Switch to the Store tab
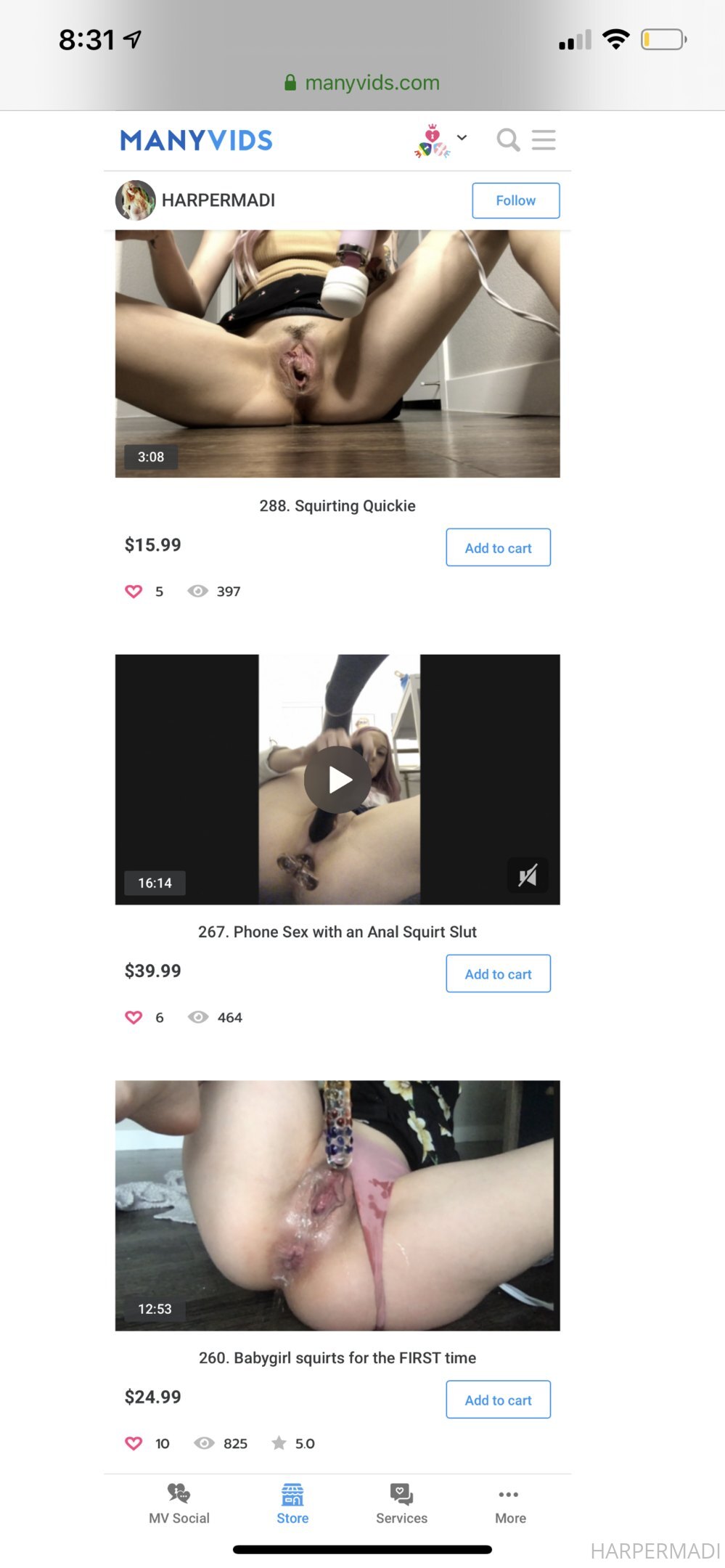 click(292, 1504)
